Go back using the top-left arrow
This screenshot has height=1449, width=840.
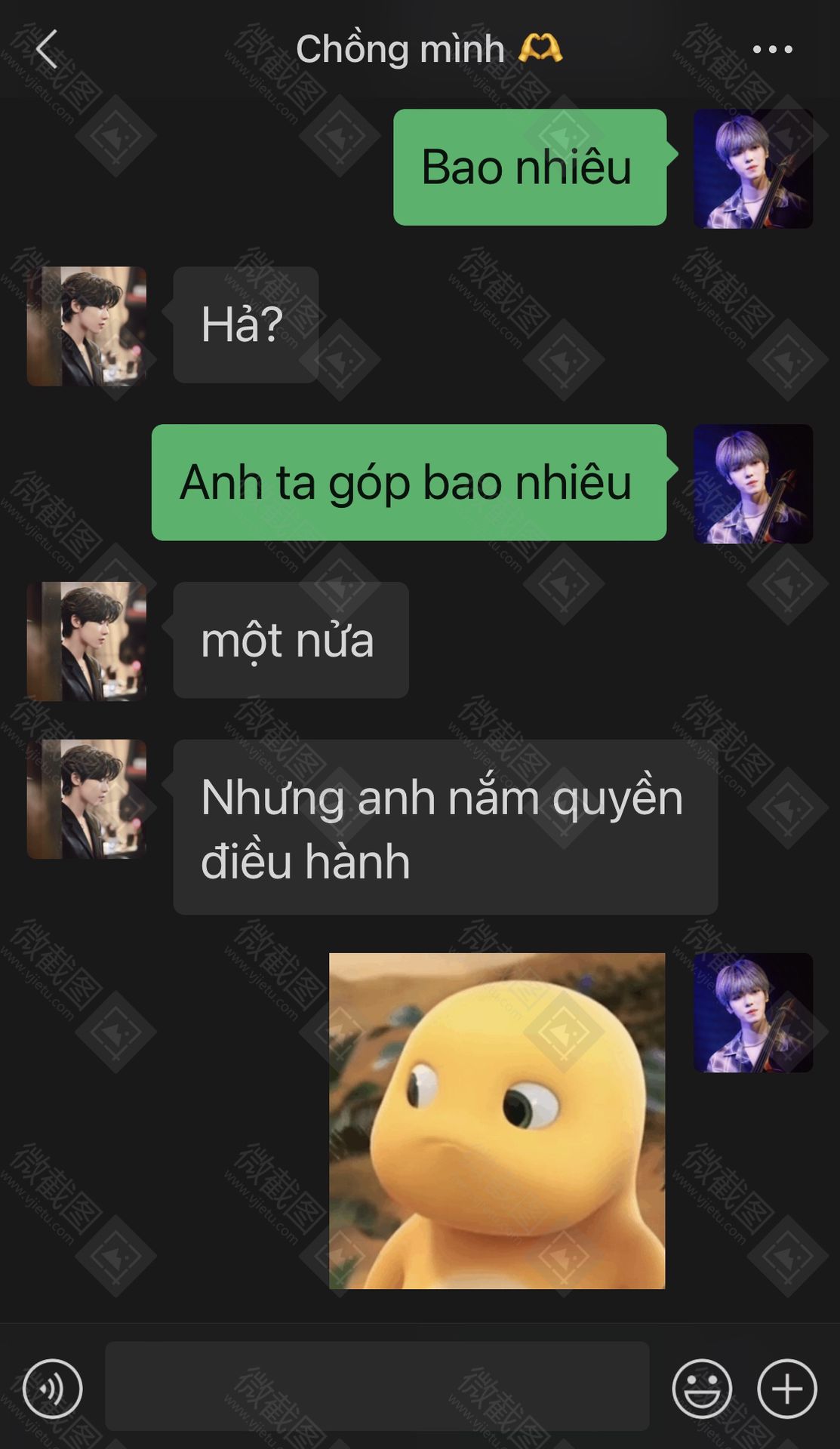pyautogui.click(x=47, y=49)
